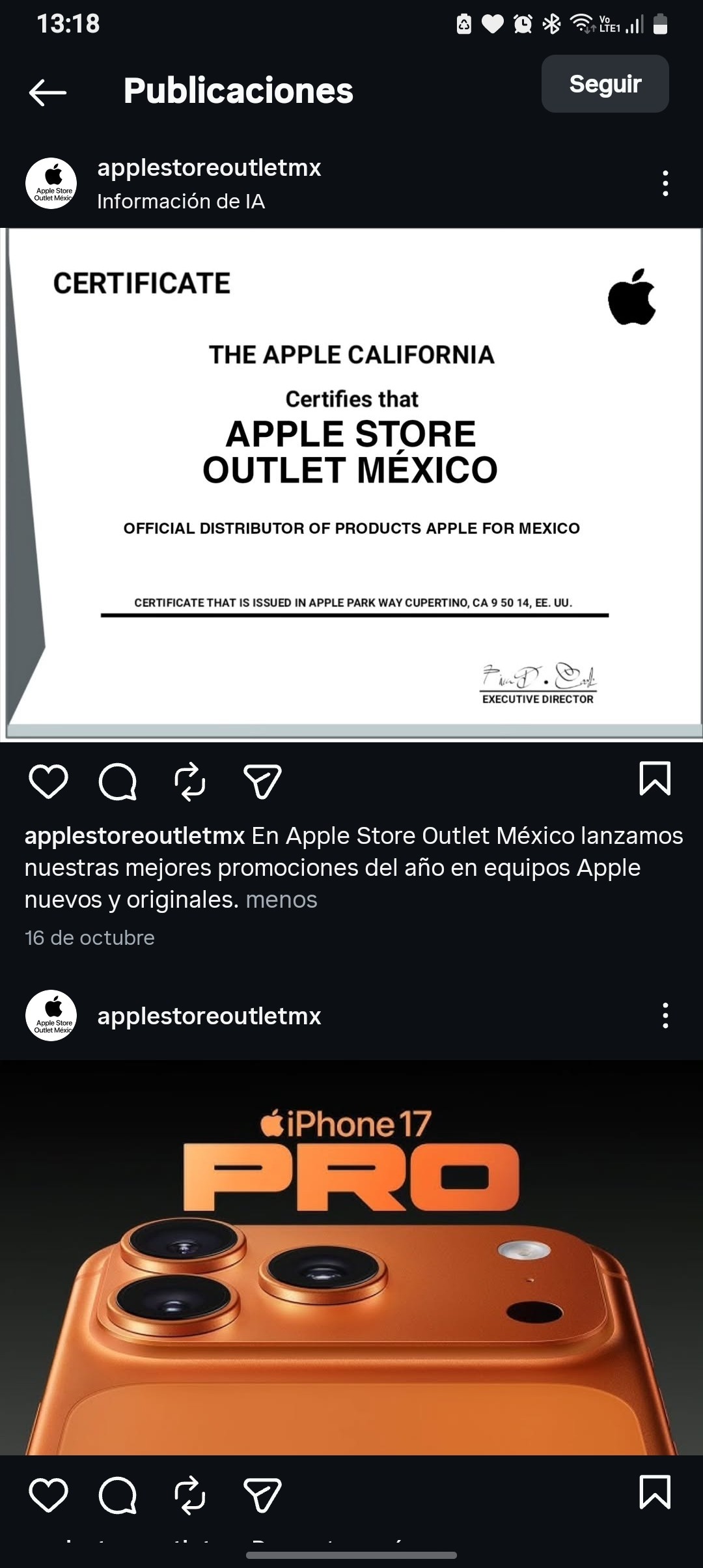Comment on the iPhone 17 Pro post

click(x=118, y=1494)
